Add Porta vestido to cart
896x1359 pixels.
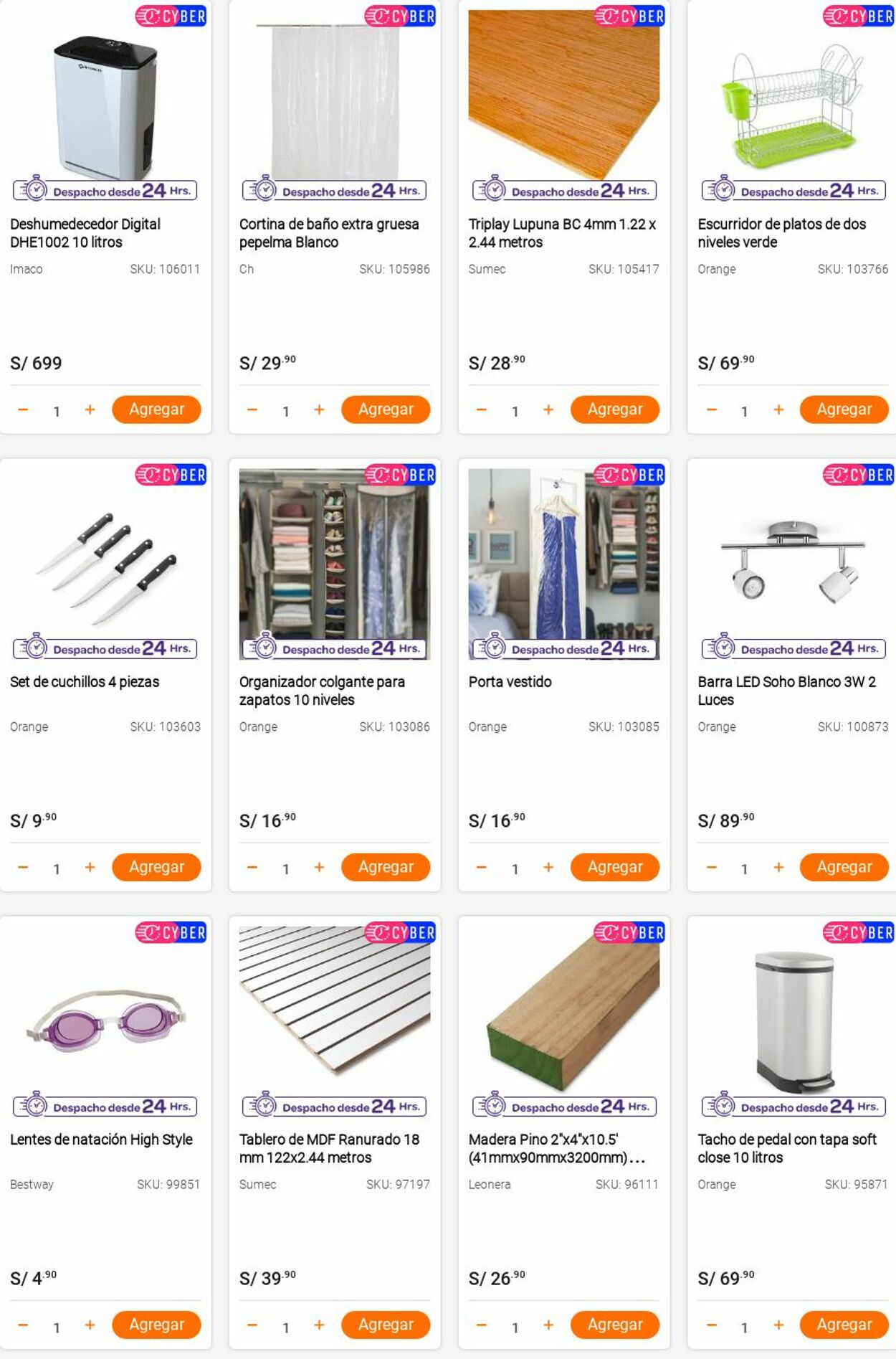tap(615, 867)
